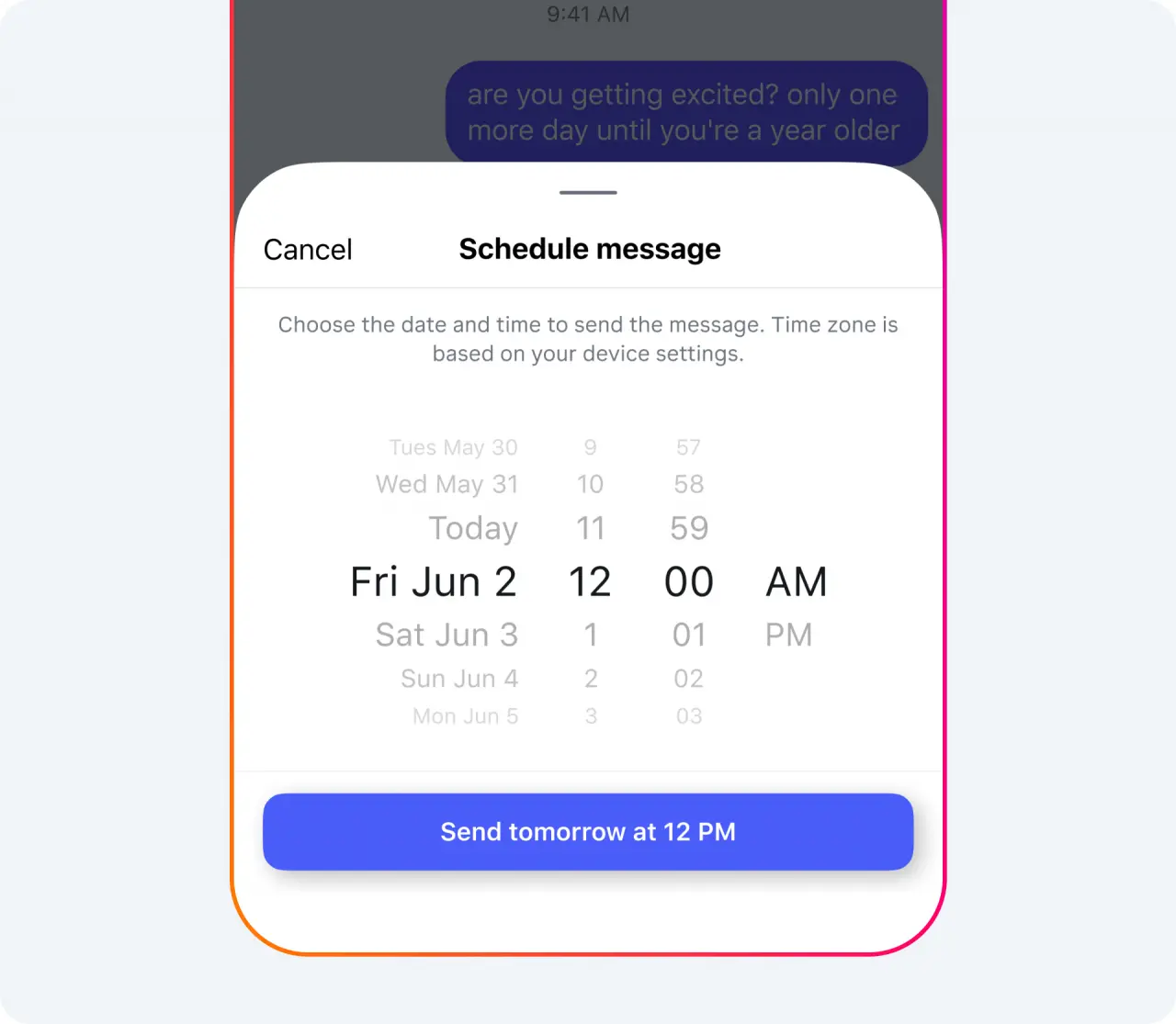Set the hour to 11
This screenshot has width=1176, height=1024.
click(590, 528)
